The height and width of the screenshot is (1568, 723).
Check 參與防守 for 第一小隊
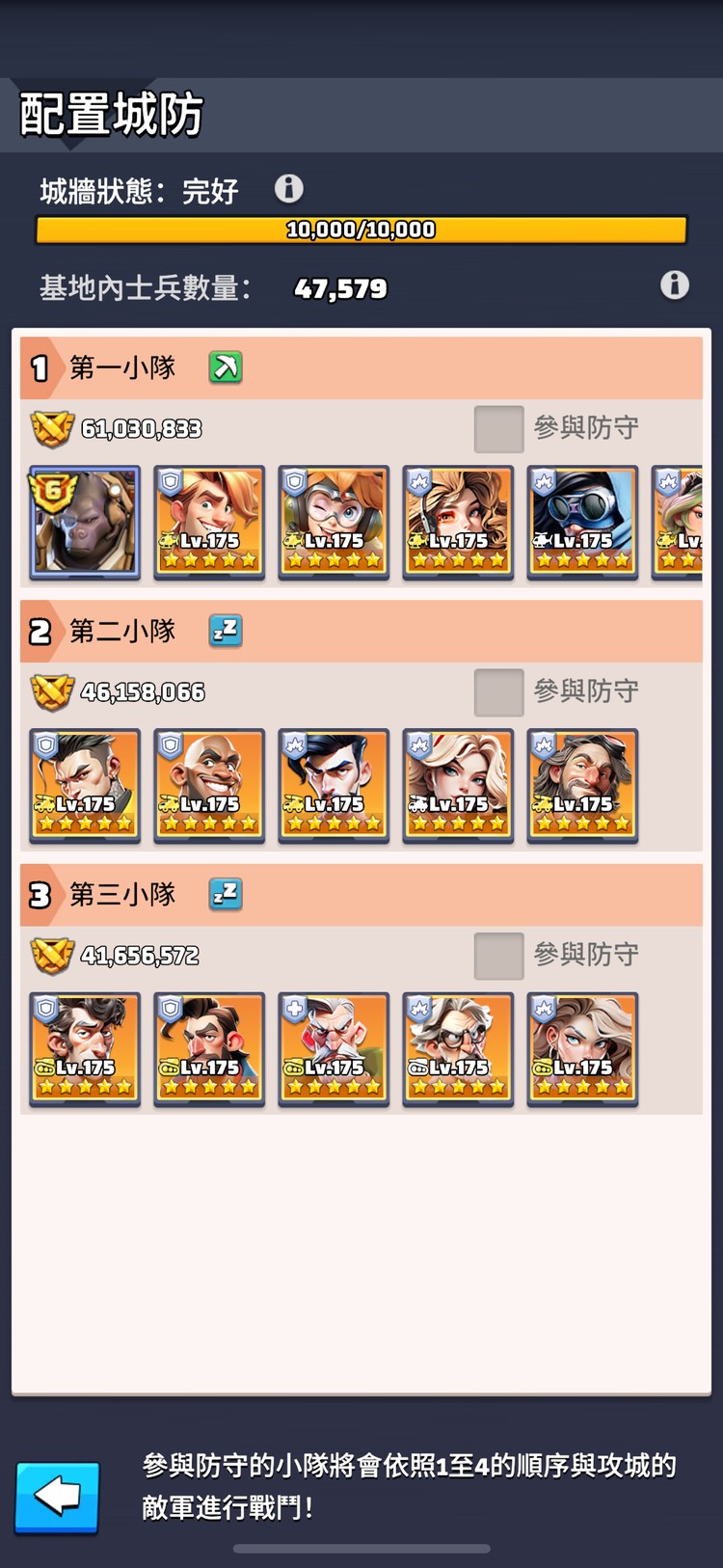pyautogui.click(x=498, y=429)
